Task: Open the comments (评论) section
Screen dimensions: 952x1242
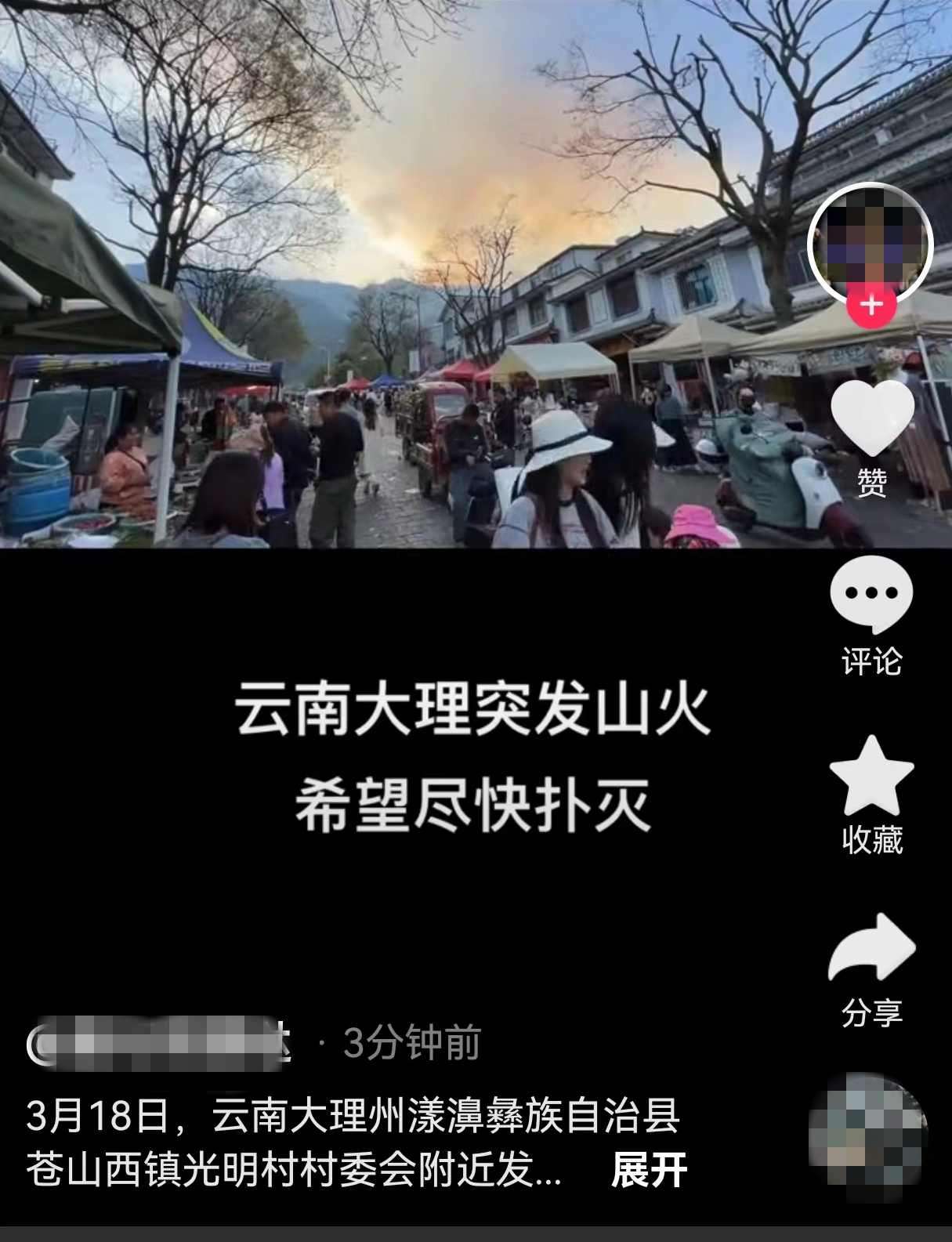Action: pos(871,596)
